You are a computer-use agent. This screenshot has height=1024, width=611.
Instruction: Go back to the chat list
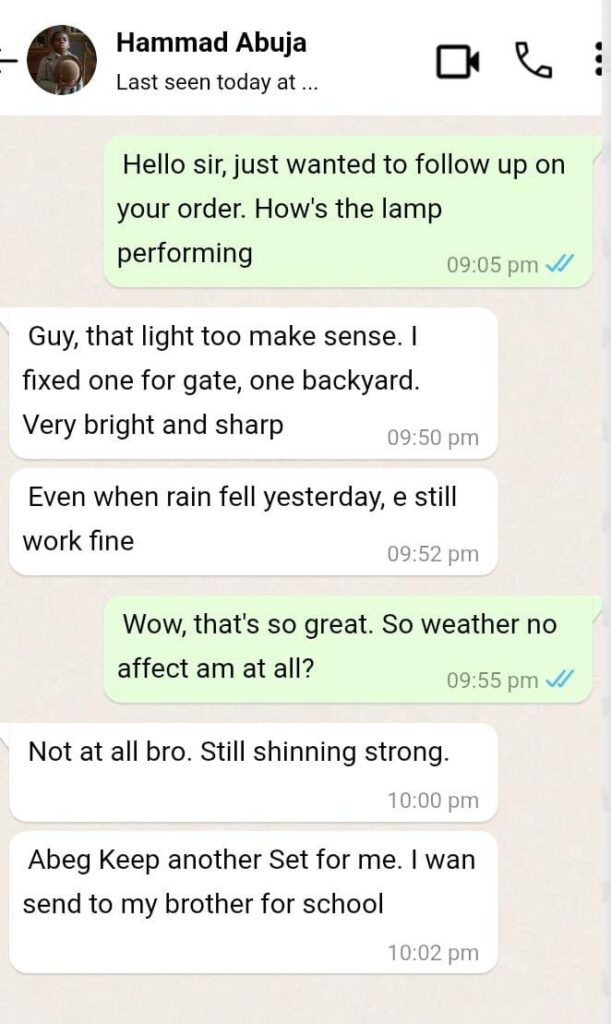click(x=8, y=60)
